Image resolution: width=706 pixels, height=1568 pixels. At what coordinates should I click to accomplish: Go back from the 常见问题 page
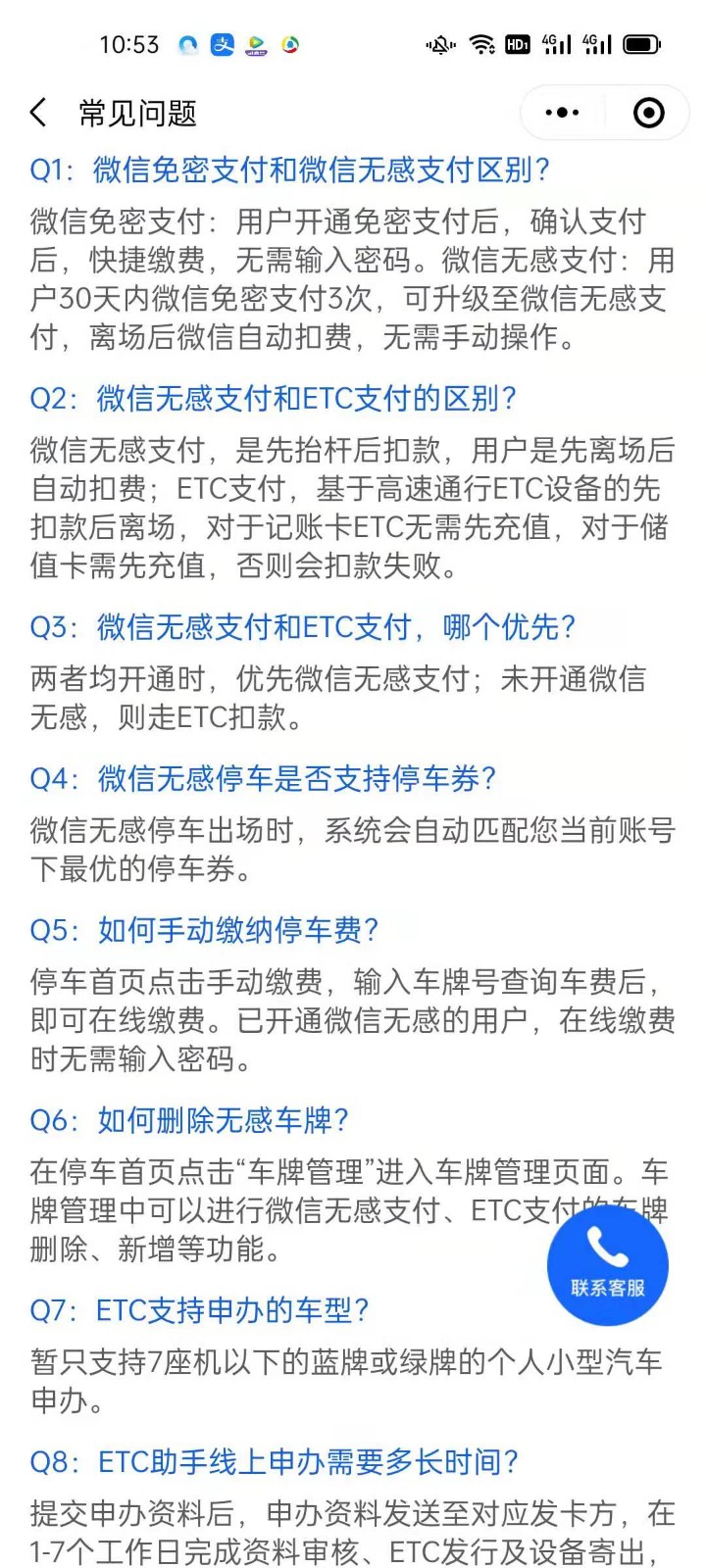38,113
